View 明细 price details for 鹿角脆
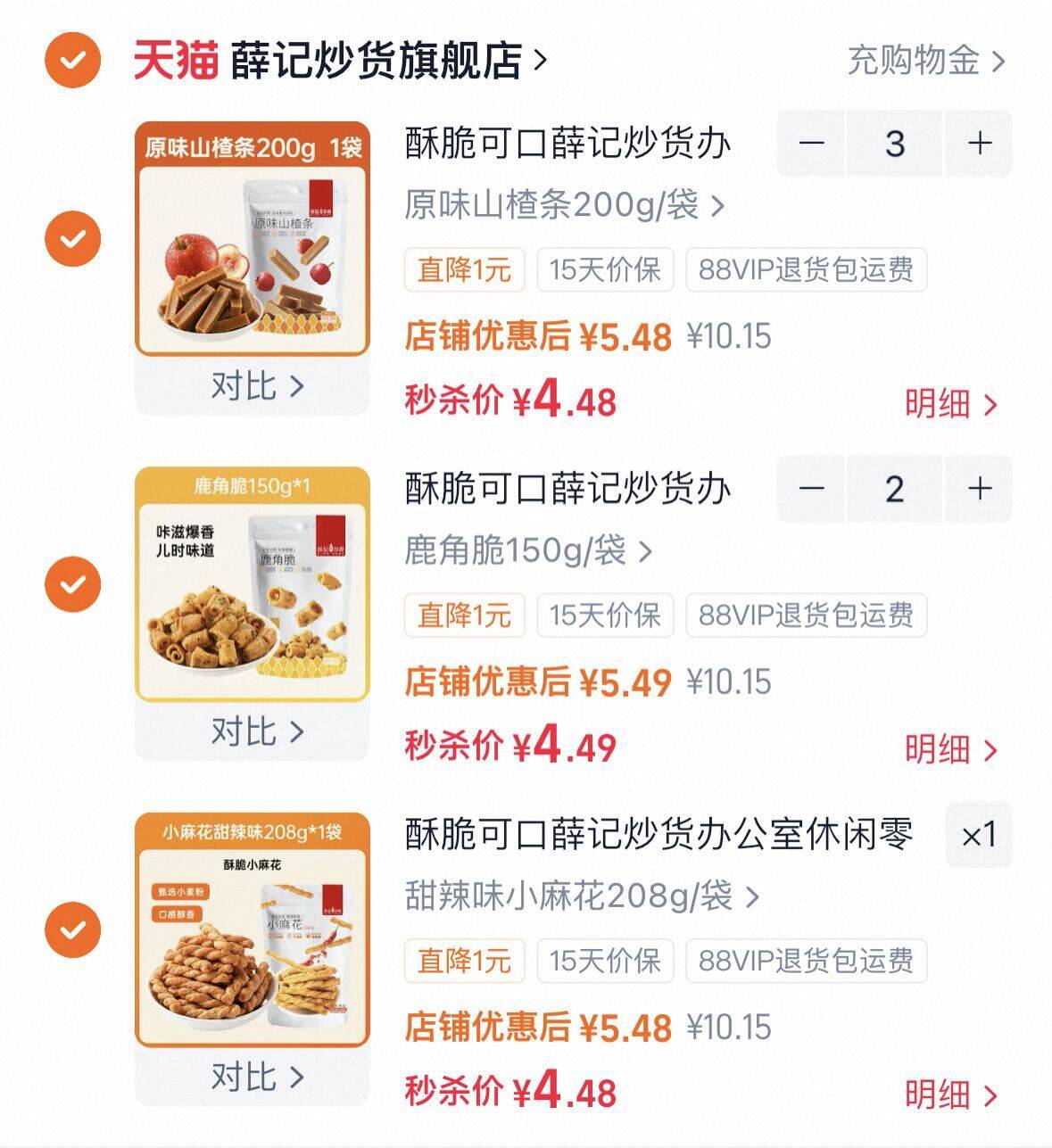The width and height of the screenshot is (1052, 1148). (950, 749)
